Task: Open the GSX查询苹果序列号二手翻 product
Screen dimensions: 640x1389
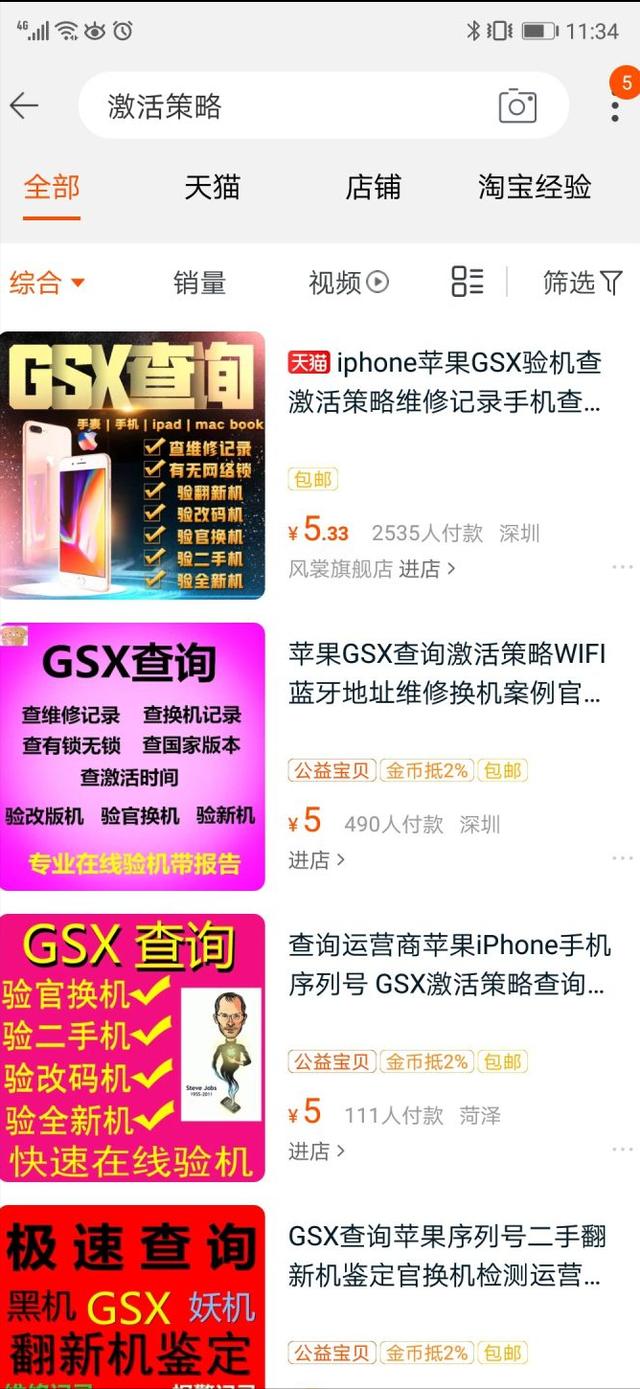Action: (x=447, y=1255)
